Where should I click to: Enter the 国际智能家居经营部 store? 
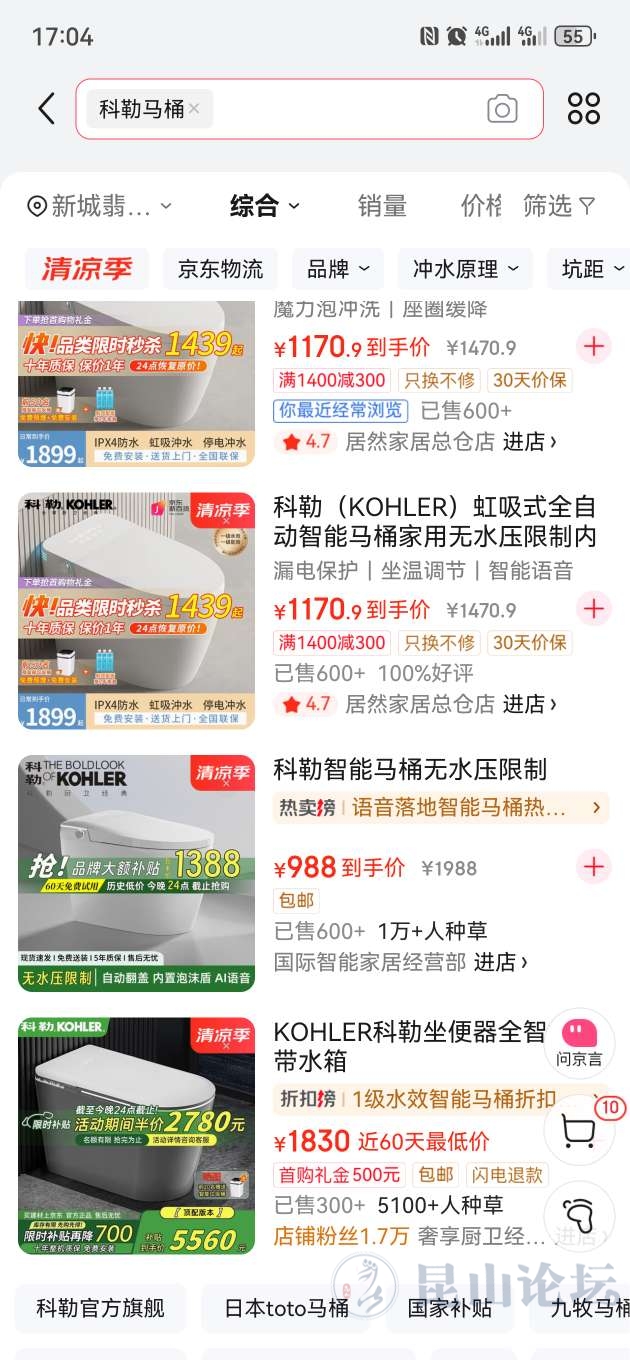pos(400,962)
